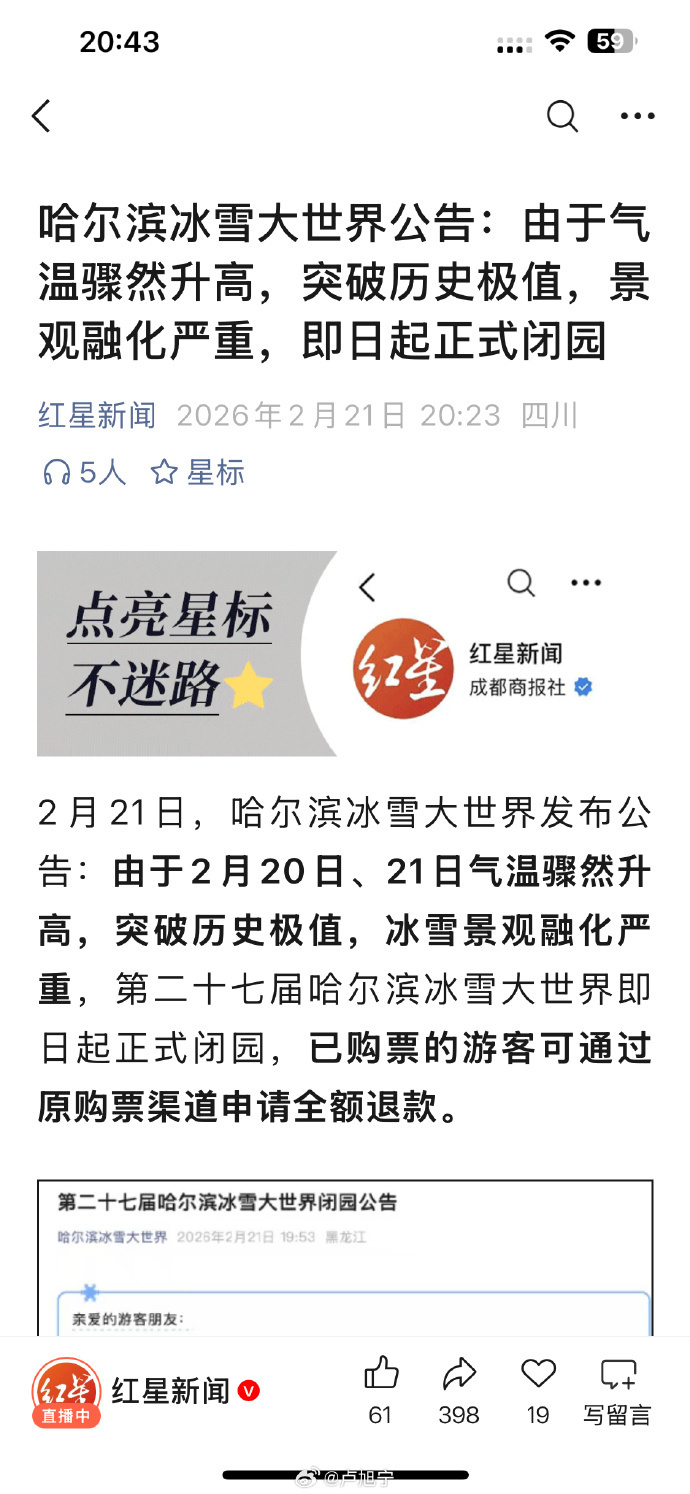Search within the article page
The image size is (690, 1494).
(x=562, y=117)
